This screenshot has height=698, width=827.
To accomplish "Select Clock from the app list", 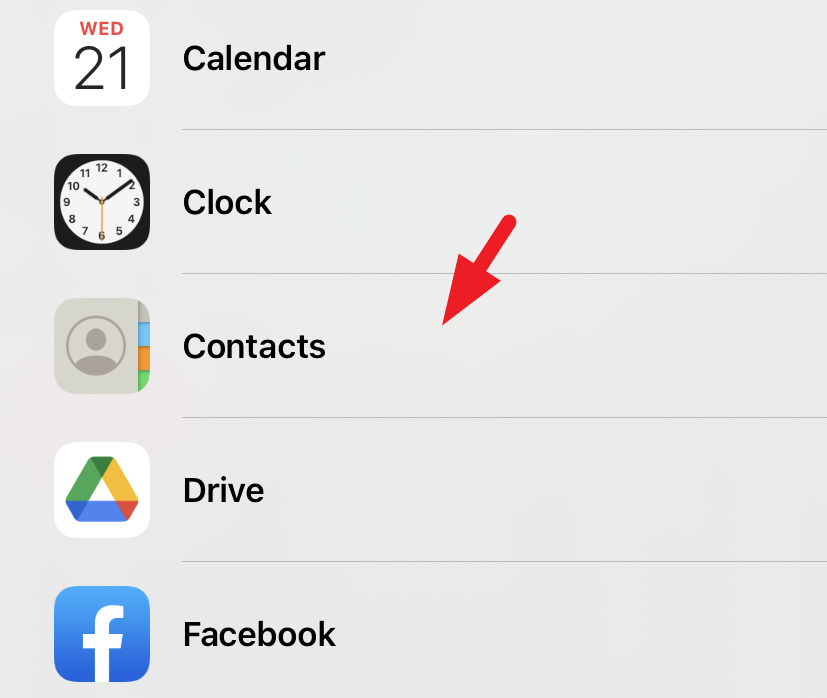I will [227, 202].
